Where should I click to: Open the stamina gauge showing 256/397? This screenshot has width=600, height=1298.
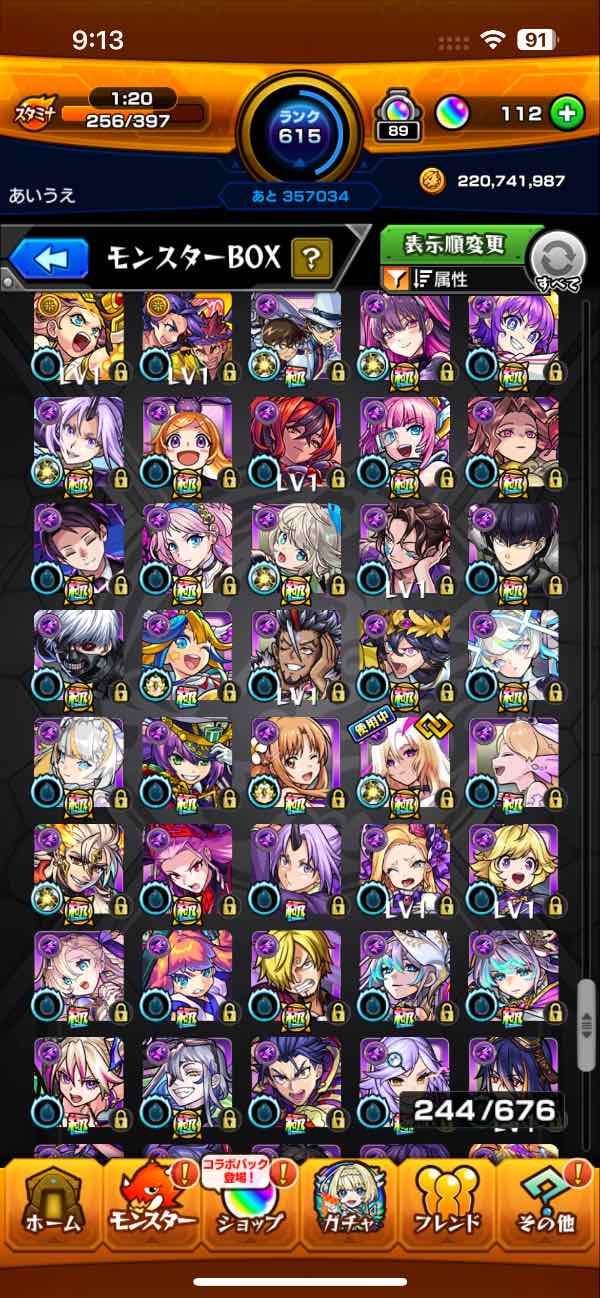130,115
